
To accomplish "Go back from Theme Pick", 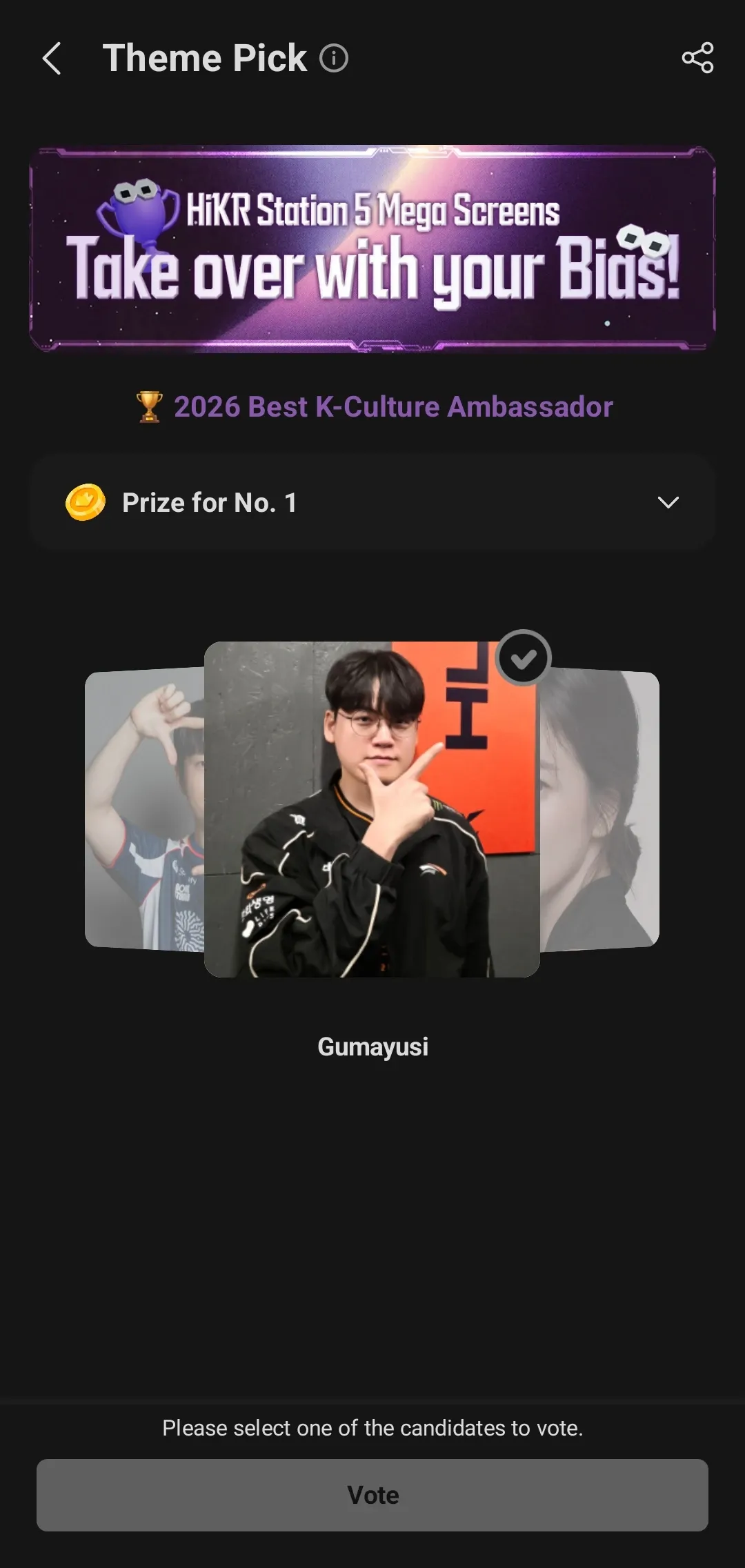I will click(52, 58).
